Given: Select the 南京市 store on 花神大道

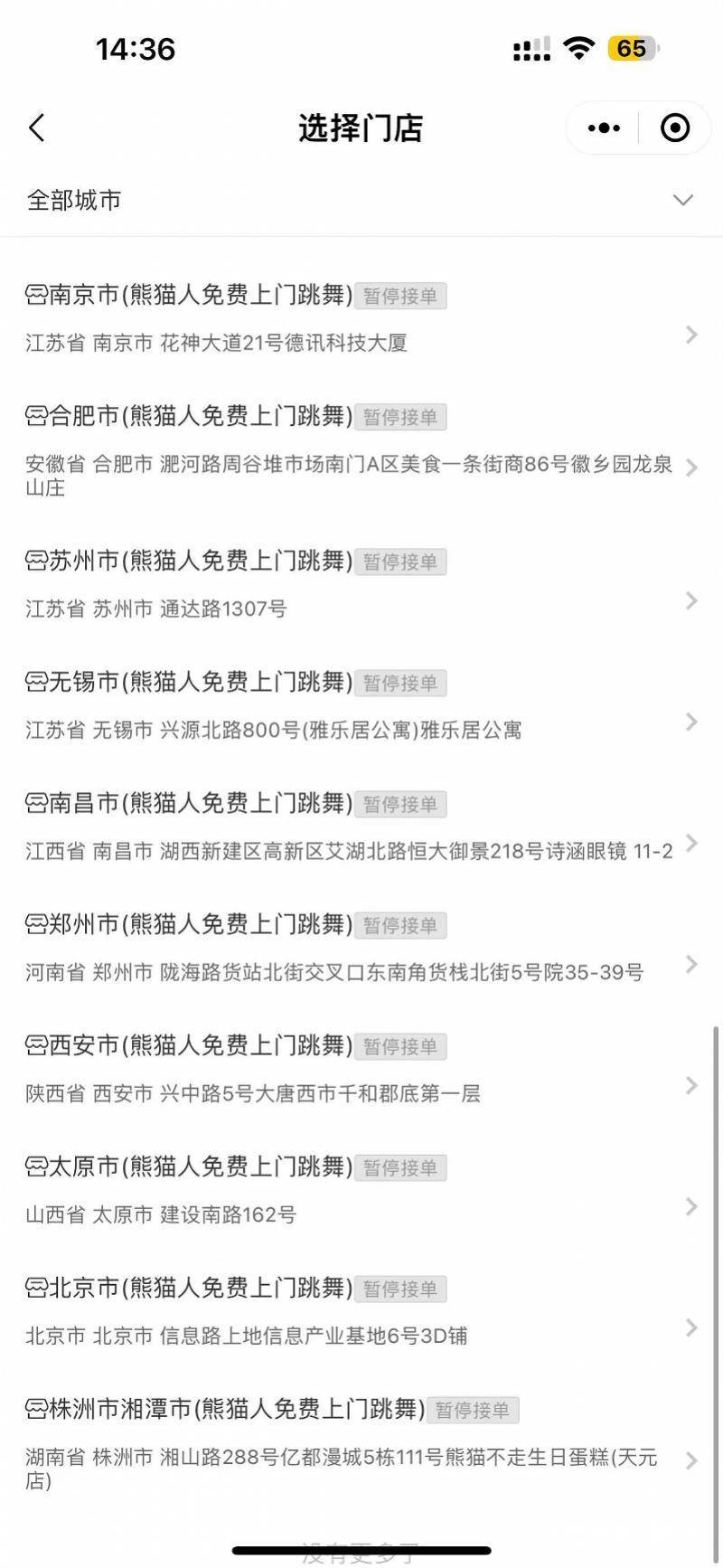Looking at the screenshot, I should pyautogui.click(x=361, y=318).
